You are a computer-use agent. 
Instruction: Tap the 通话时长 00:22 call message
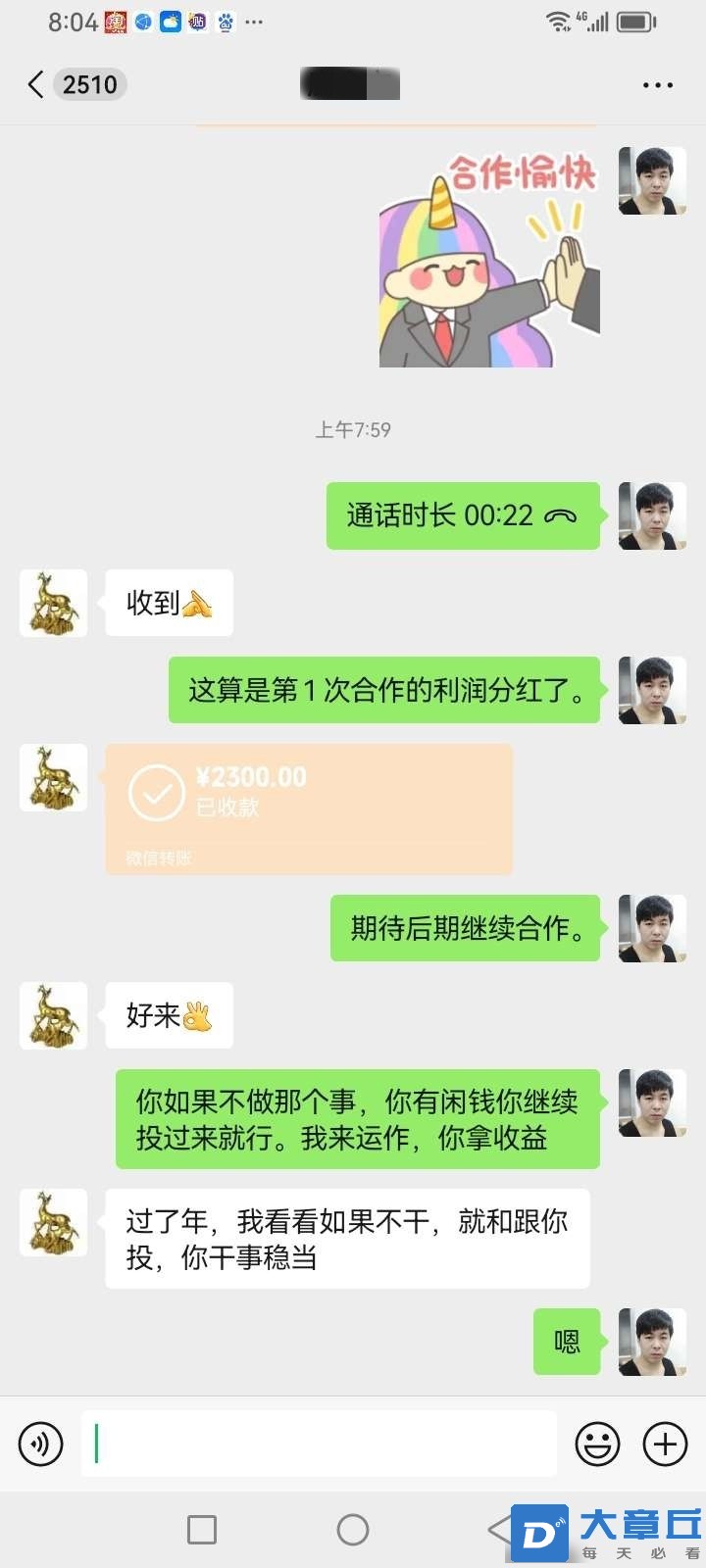462,515
